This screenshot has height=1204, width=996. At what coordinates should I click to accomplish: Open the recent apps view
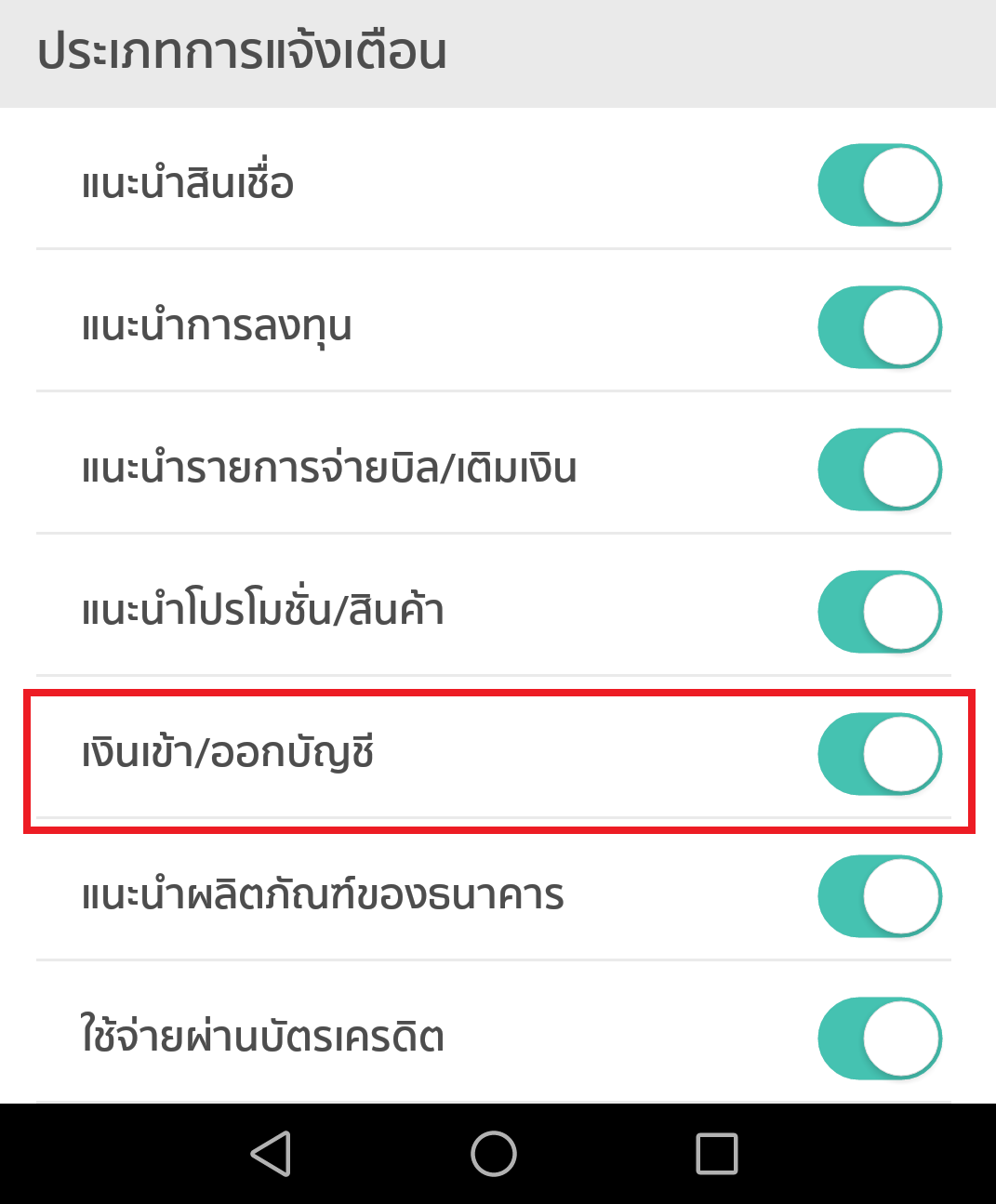(x=716, y=1154)
